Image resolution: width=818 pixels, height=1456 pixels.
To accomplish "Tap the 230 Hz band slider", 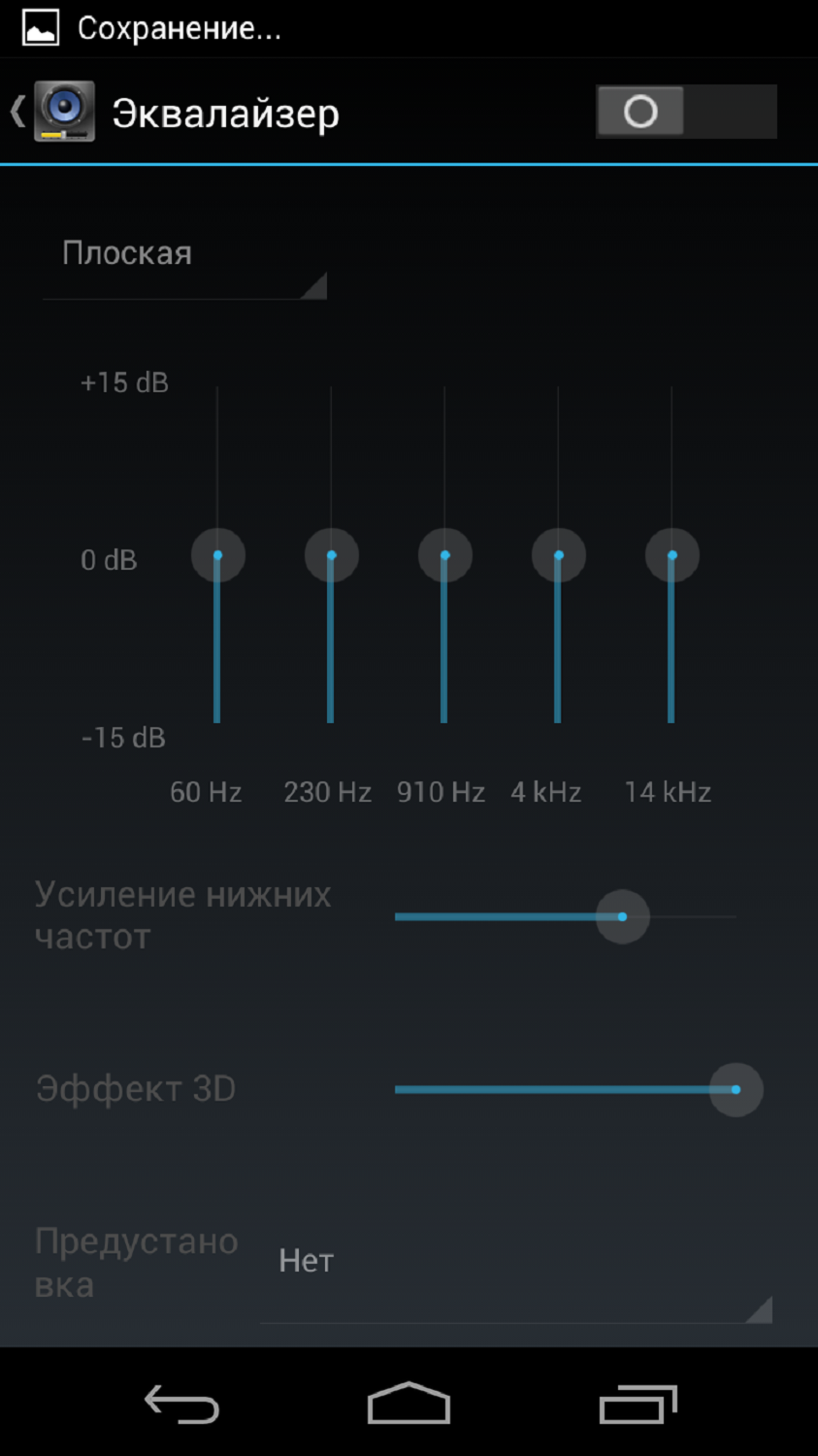I will click(331, 555).
